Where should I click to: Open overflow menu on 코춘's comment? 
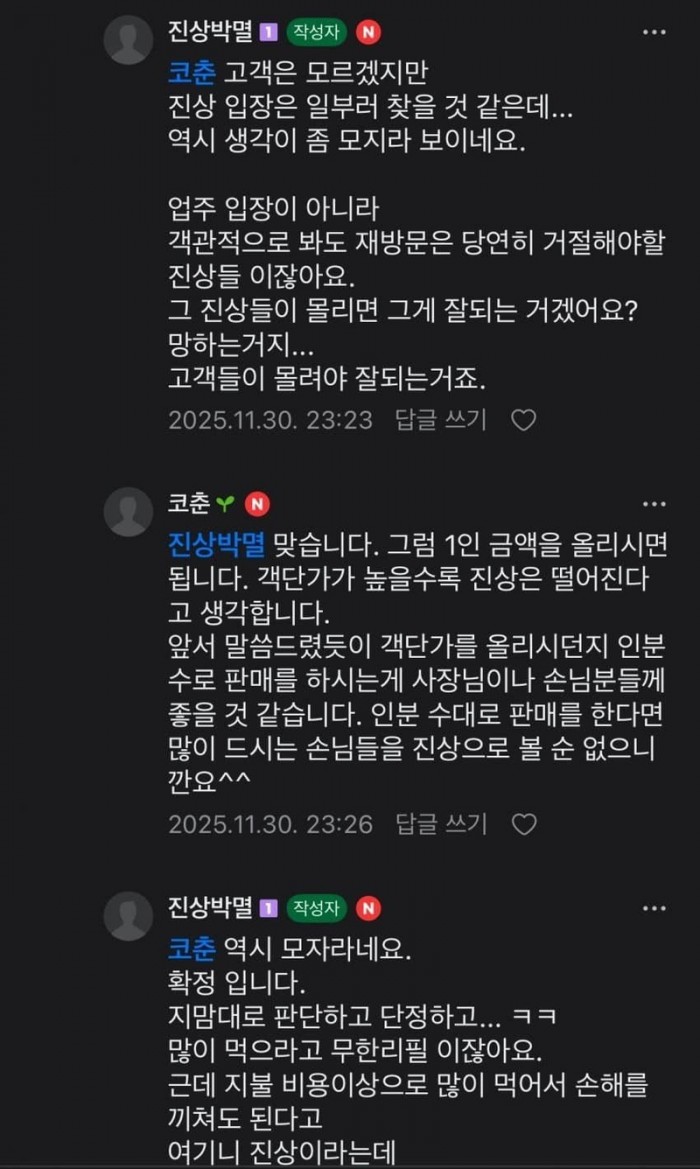pyautogui.click(x=654, y=505)
